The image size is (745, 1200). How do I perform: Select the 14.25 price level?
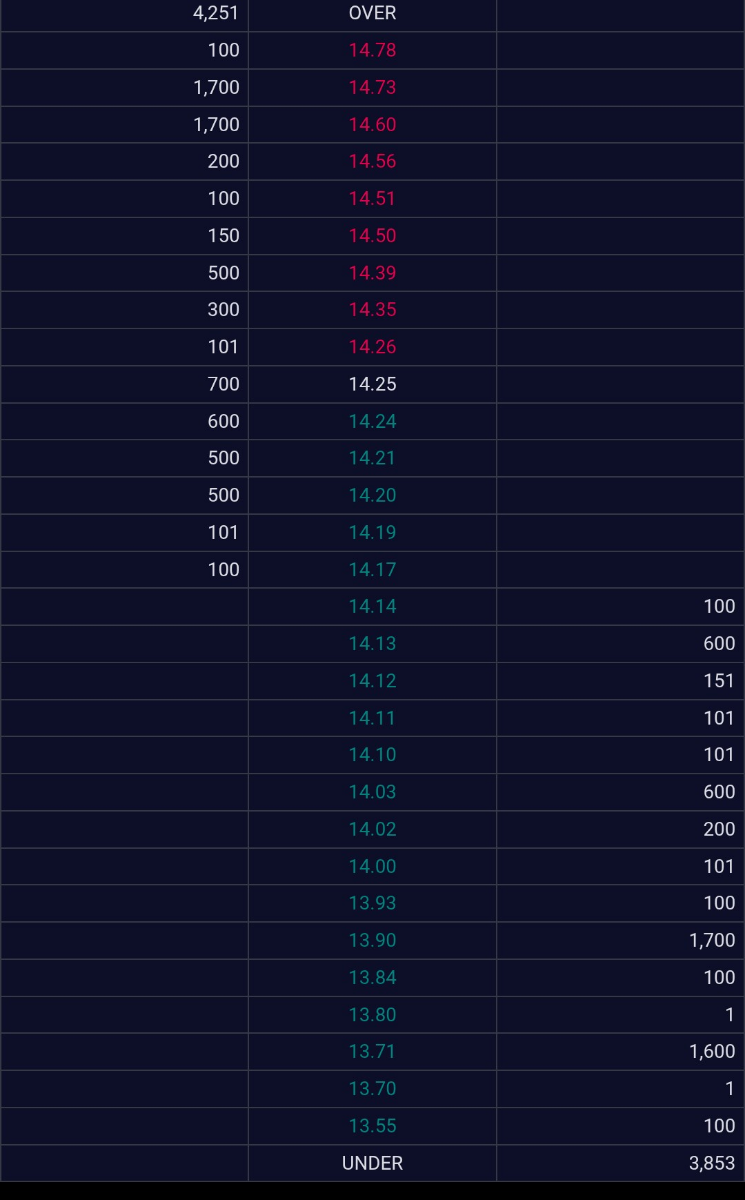372,384
